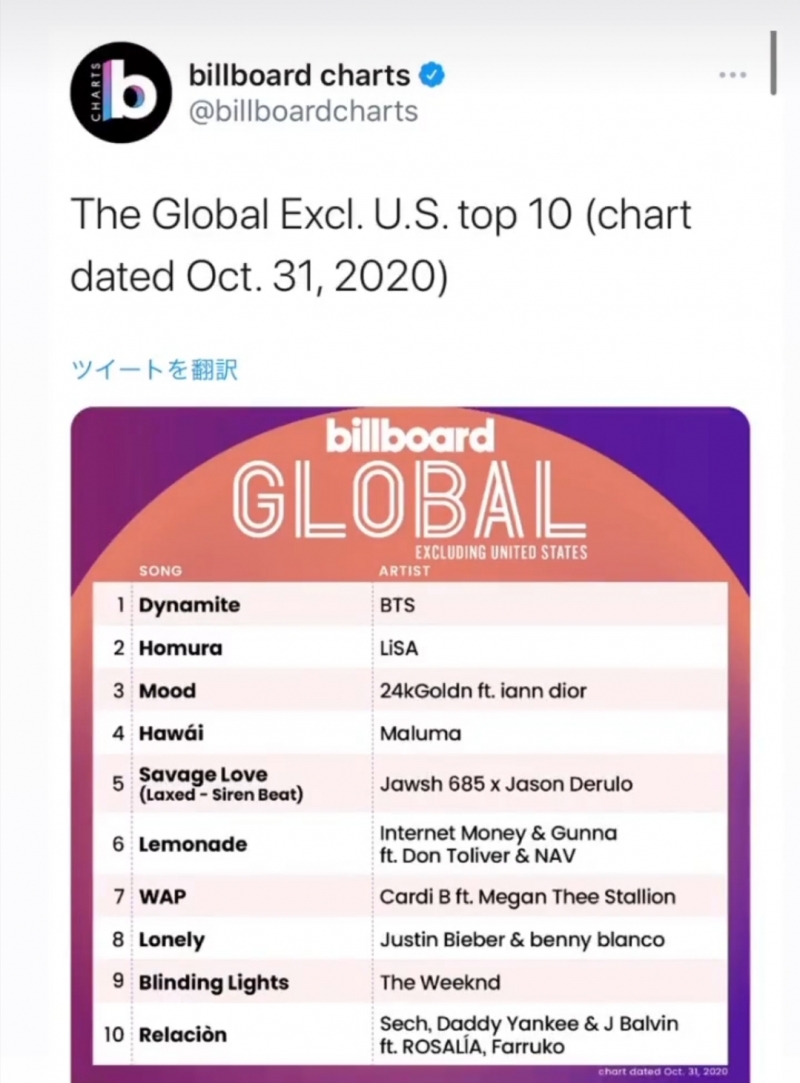
Task: Open the Billboard Global chart image
Action: [410, 740]
